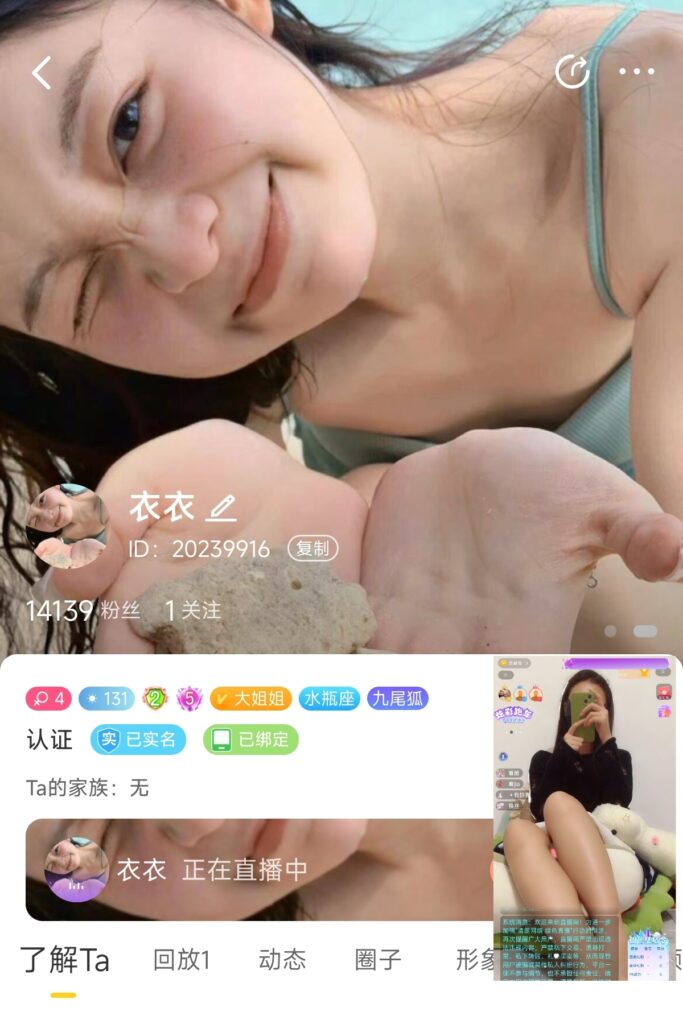Tap the 大姐姐 title badge
This screenshot has height=1024, width=683.
point(251,698)
